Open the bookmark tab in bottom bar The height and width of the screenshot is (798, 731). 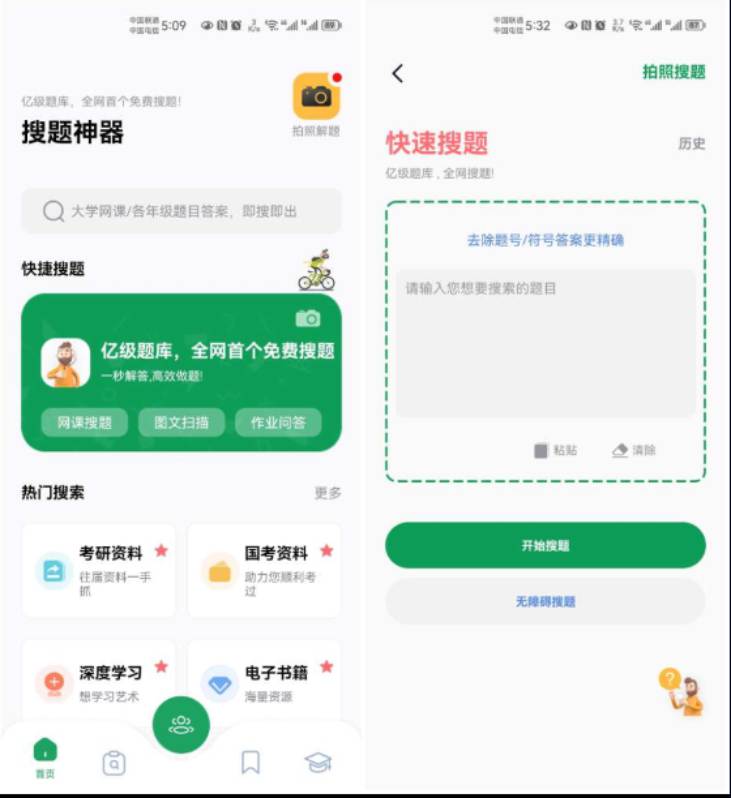click(251, 762)
